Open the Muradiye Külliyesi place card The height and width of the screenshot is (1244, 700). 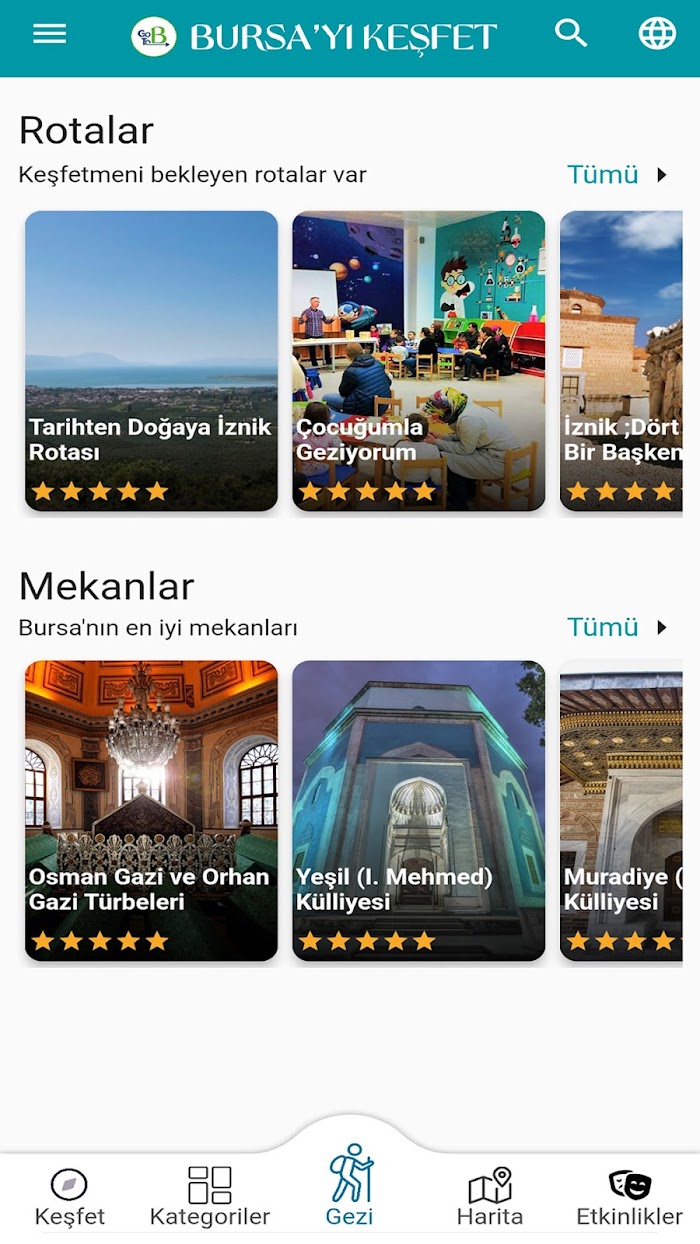(x=621, y=811)
